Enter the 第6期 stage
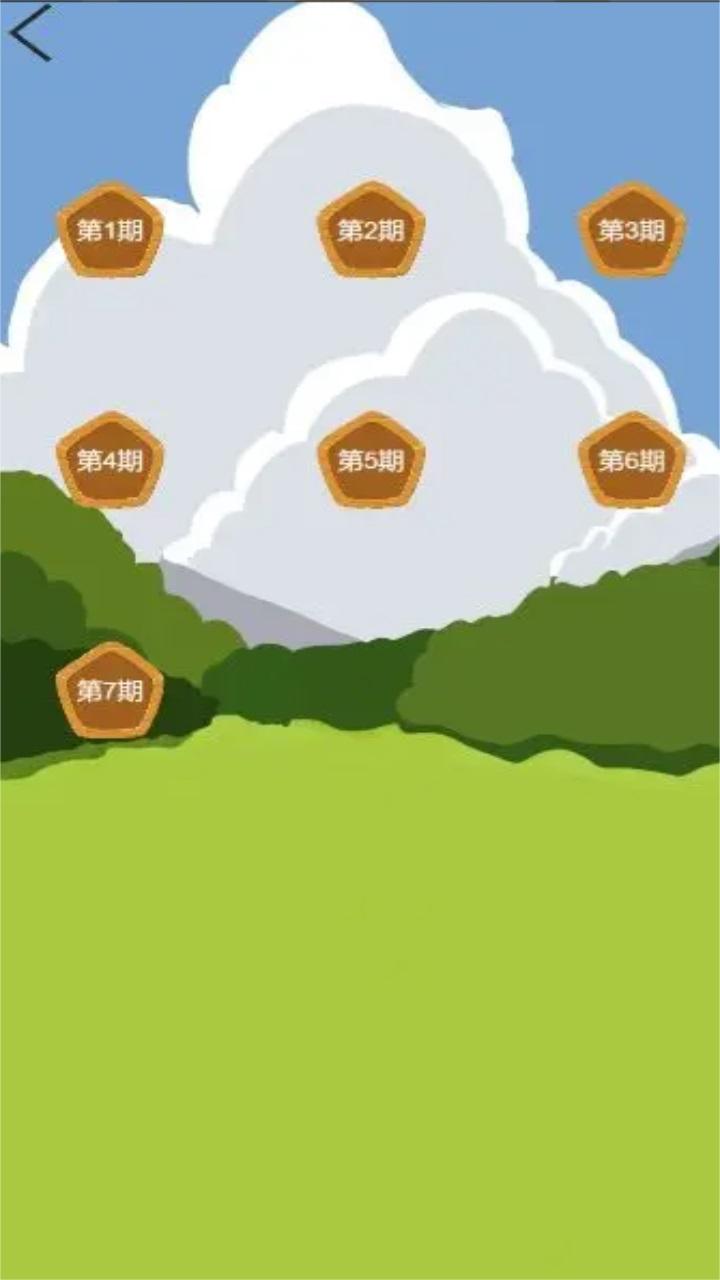This screenshot has height=1280, width=720. pyautogui.click(x=632, y=461)
